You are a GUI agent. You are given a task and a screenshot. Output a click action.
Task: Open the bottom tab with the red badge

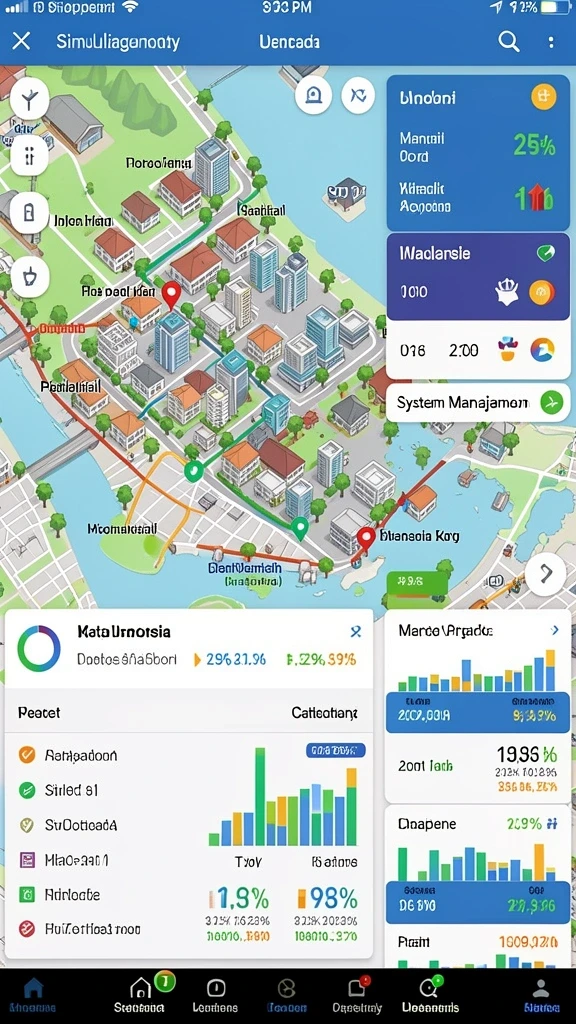coord(357,995)
